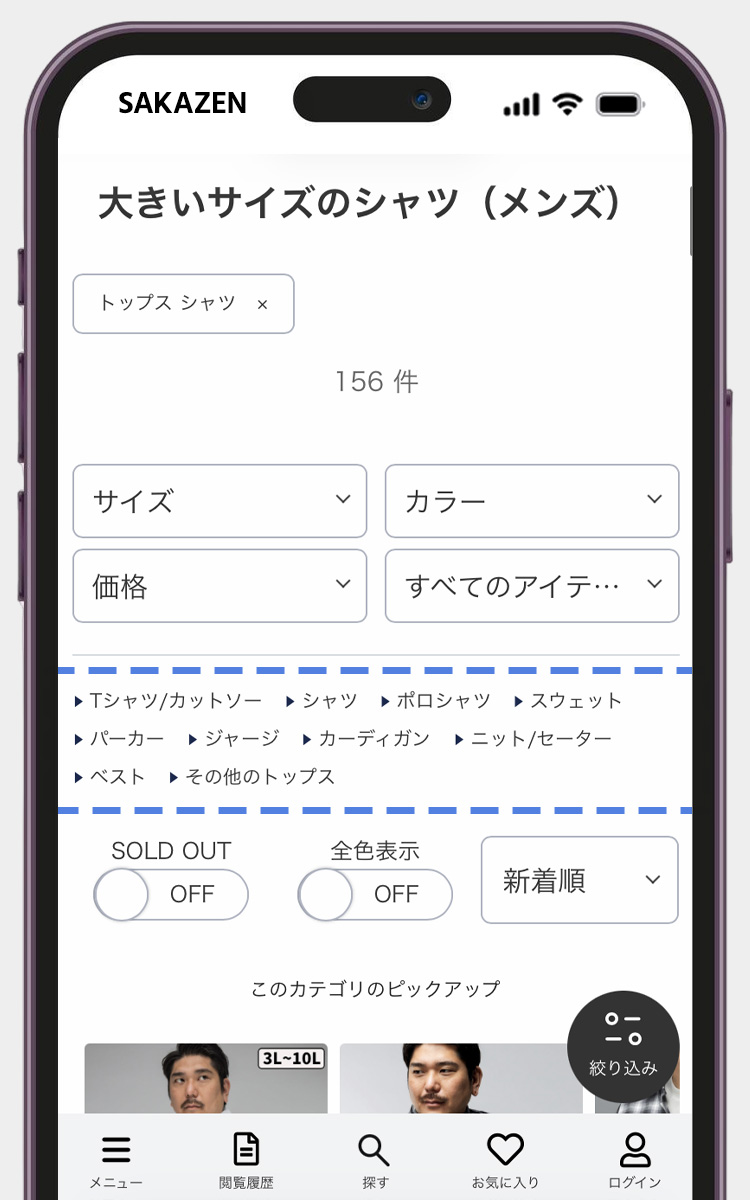The height and width of the screenshot is (1200, 750).
Task: Select その他のトップス category link
Action: click(x=259, y=777)
